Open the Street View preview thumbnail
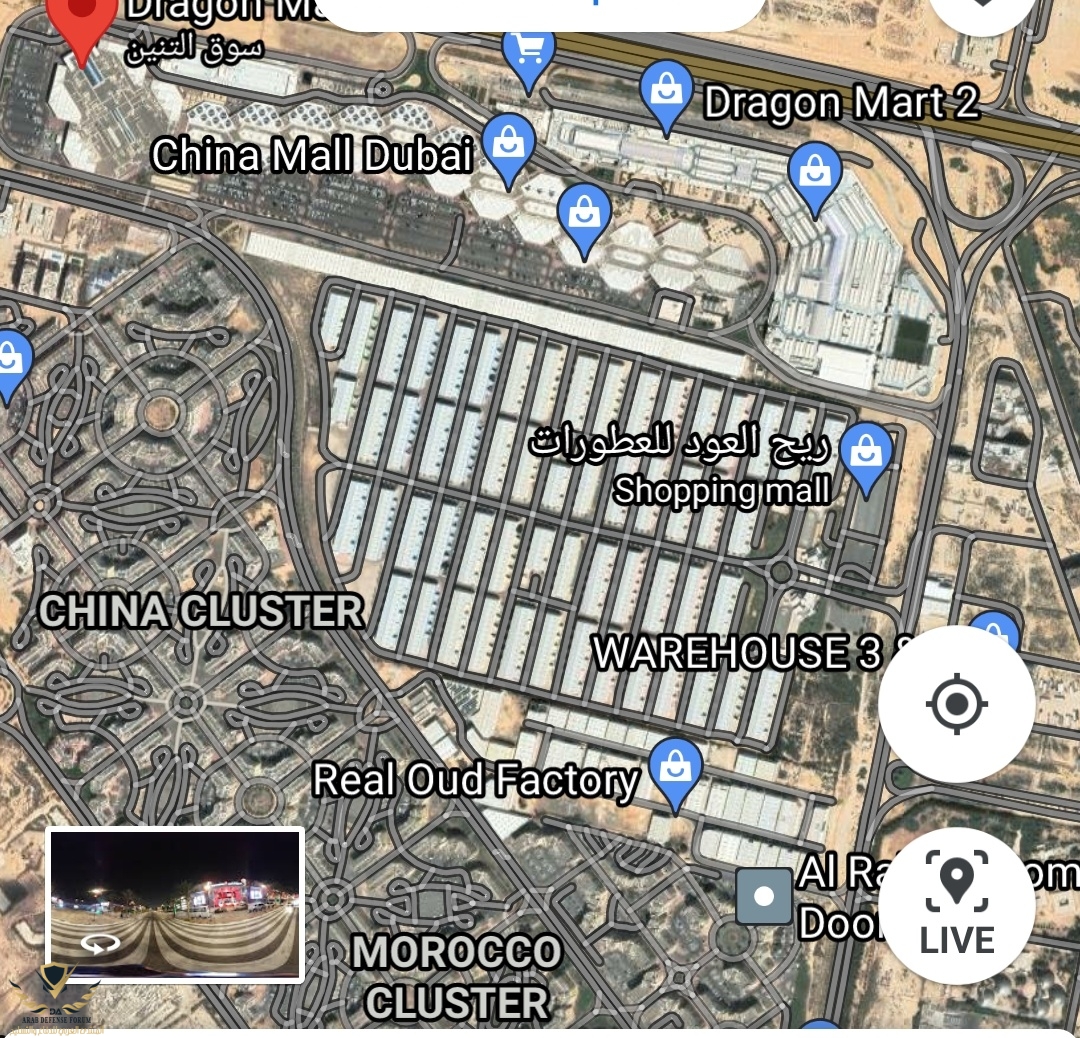Image resolution: width=1080 pixels, height=1038 pixels. pos(175,905)
